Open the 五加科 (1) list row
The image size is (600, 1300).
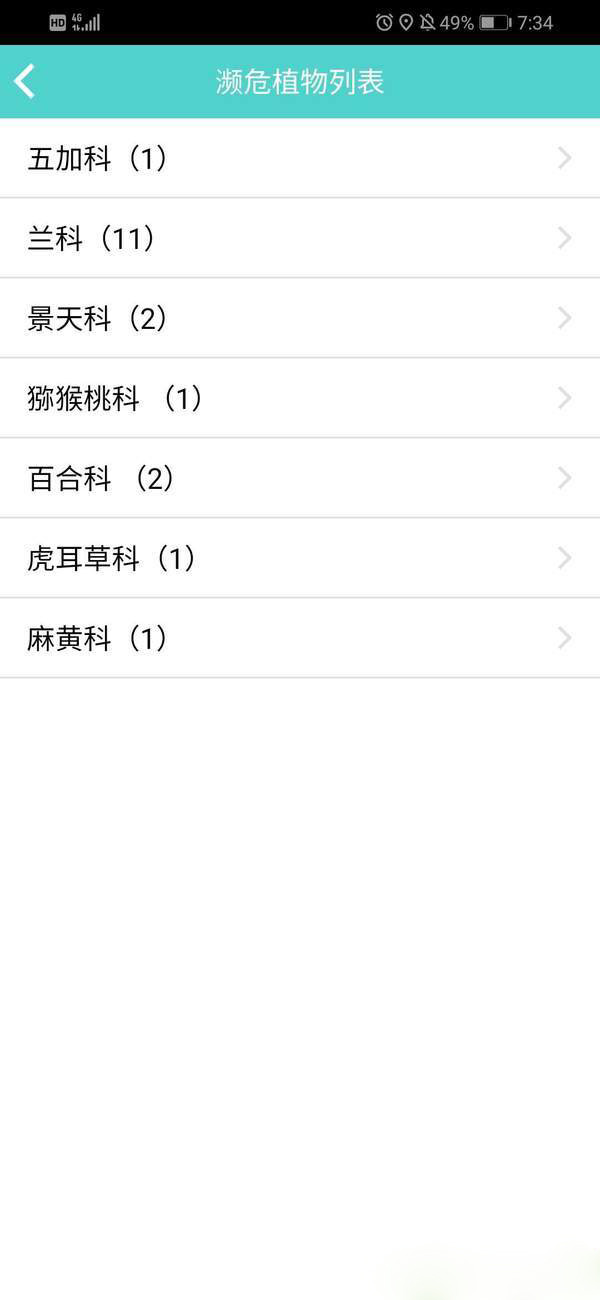300,158
